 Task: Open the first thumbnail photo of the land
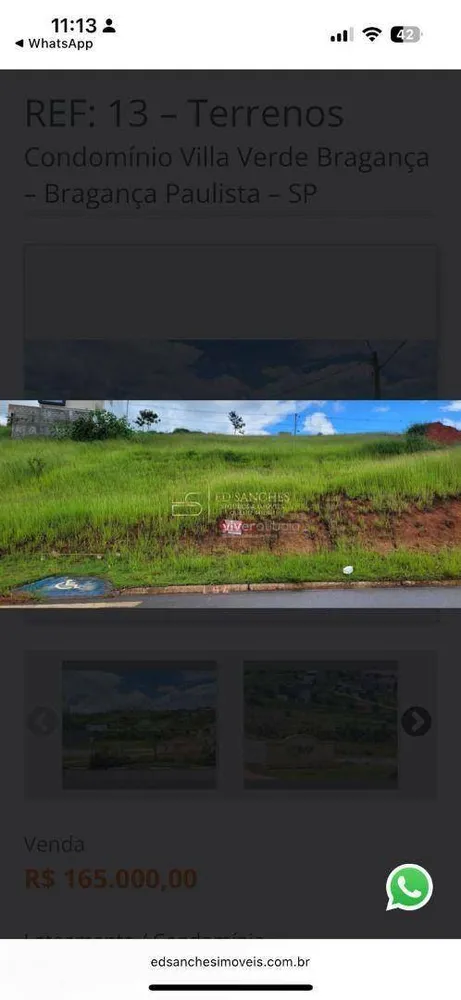click(x=140, y=725)
